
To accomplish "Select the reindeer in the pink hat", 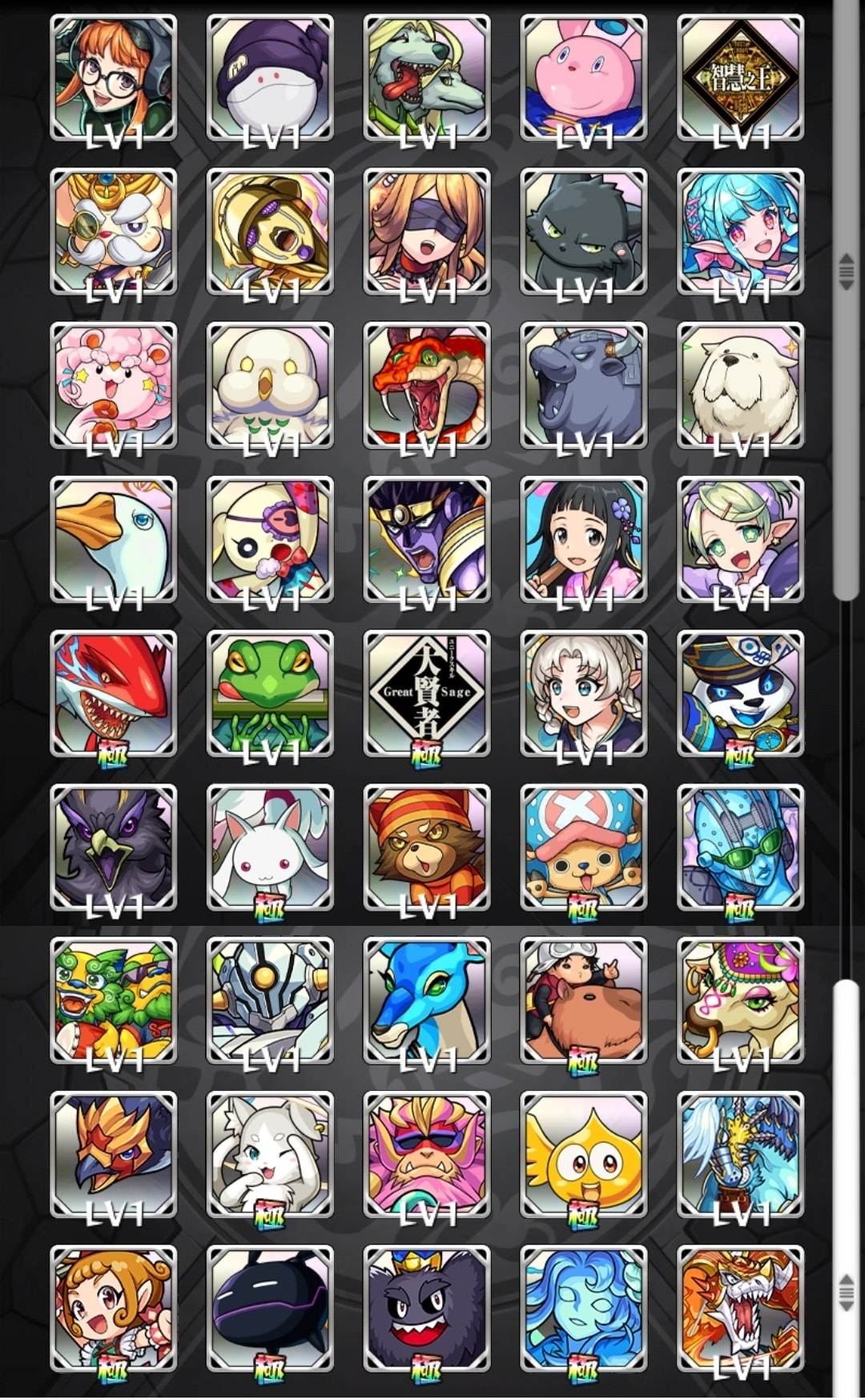I will 583,847.
